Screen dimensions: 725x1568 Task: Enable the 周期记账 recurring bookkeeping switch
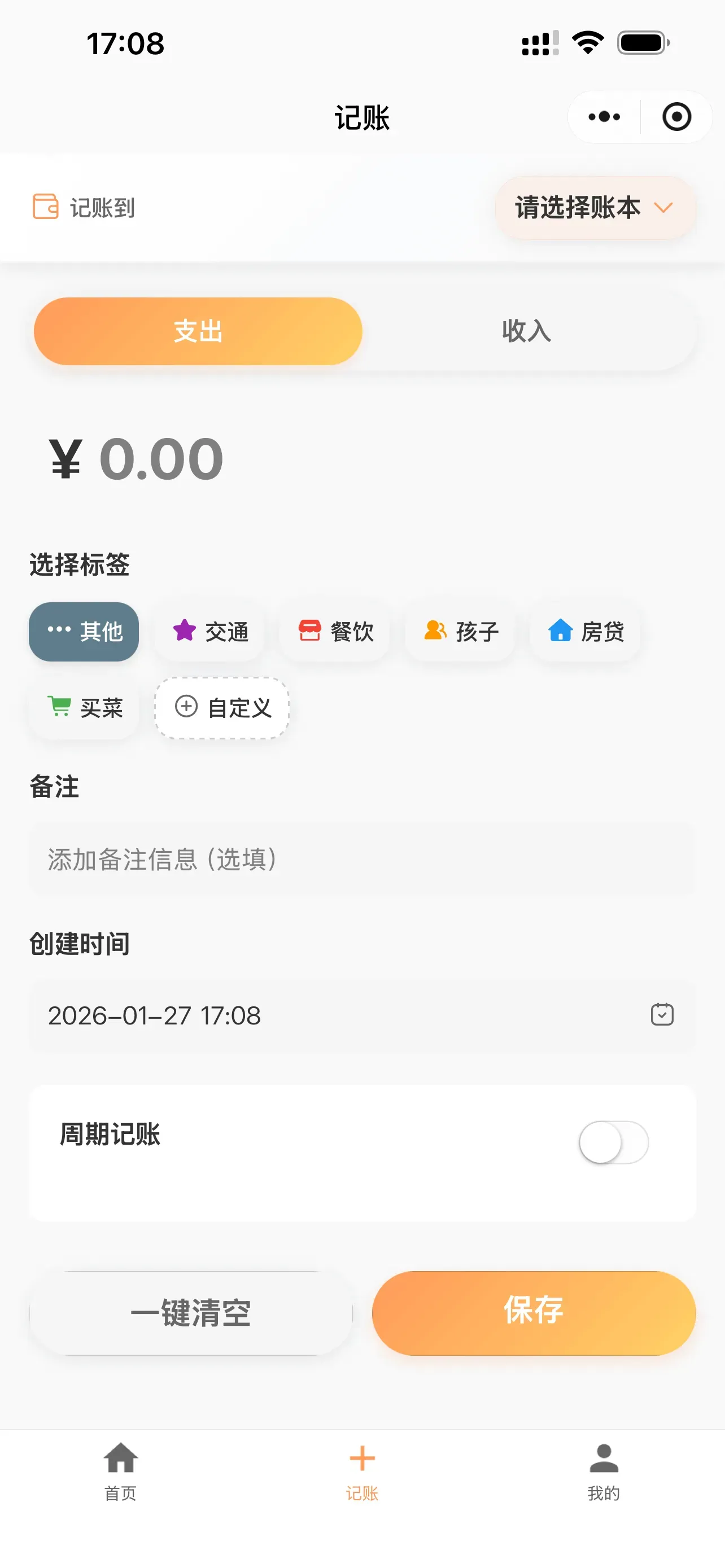(613, 1142)
